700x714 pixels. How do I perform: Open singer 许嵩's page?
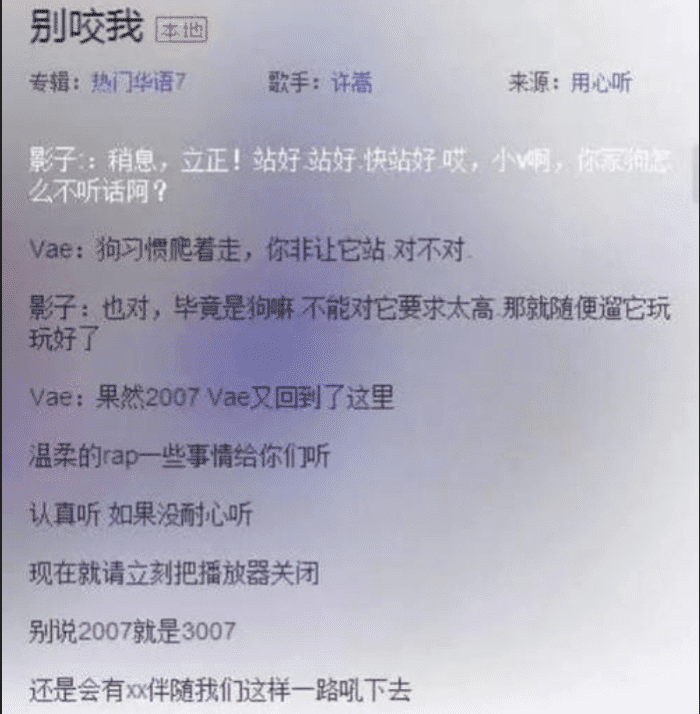tap(352, 83)
